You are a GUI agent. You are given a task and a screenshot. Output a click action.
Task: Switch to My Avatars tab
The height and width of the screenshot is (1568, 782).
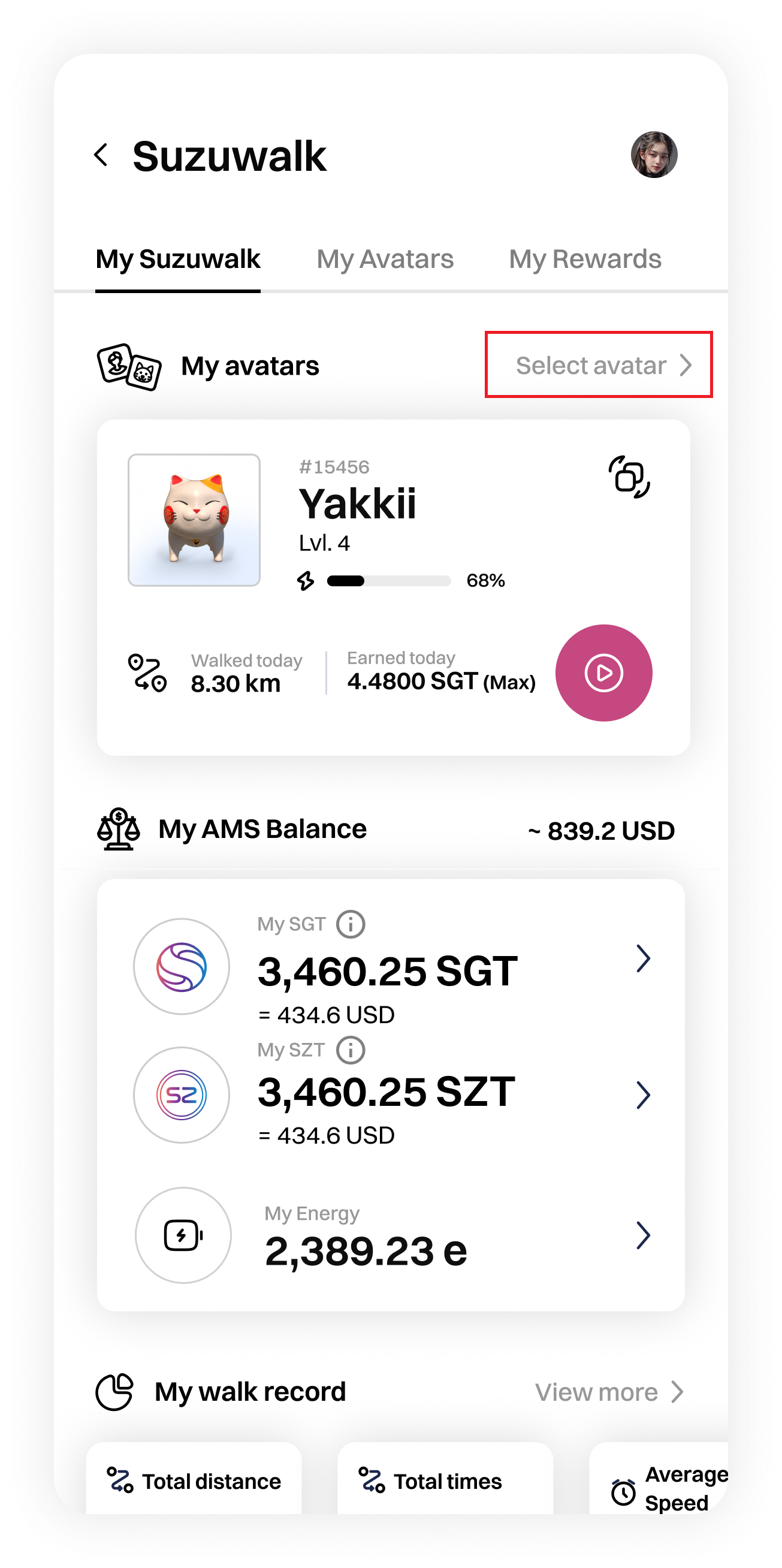click(x=385, y=260)
